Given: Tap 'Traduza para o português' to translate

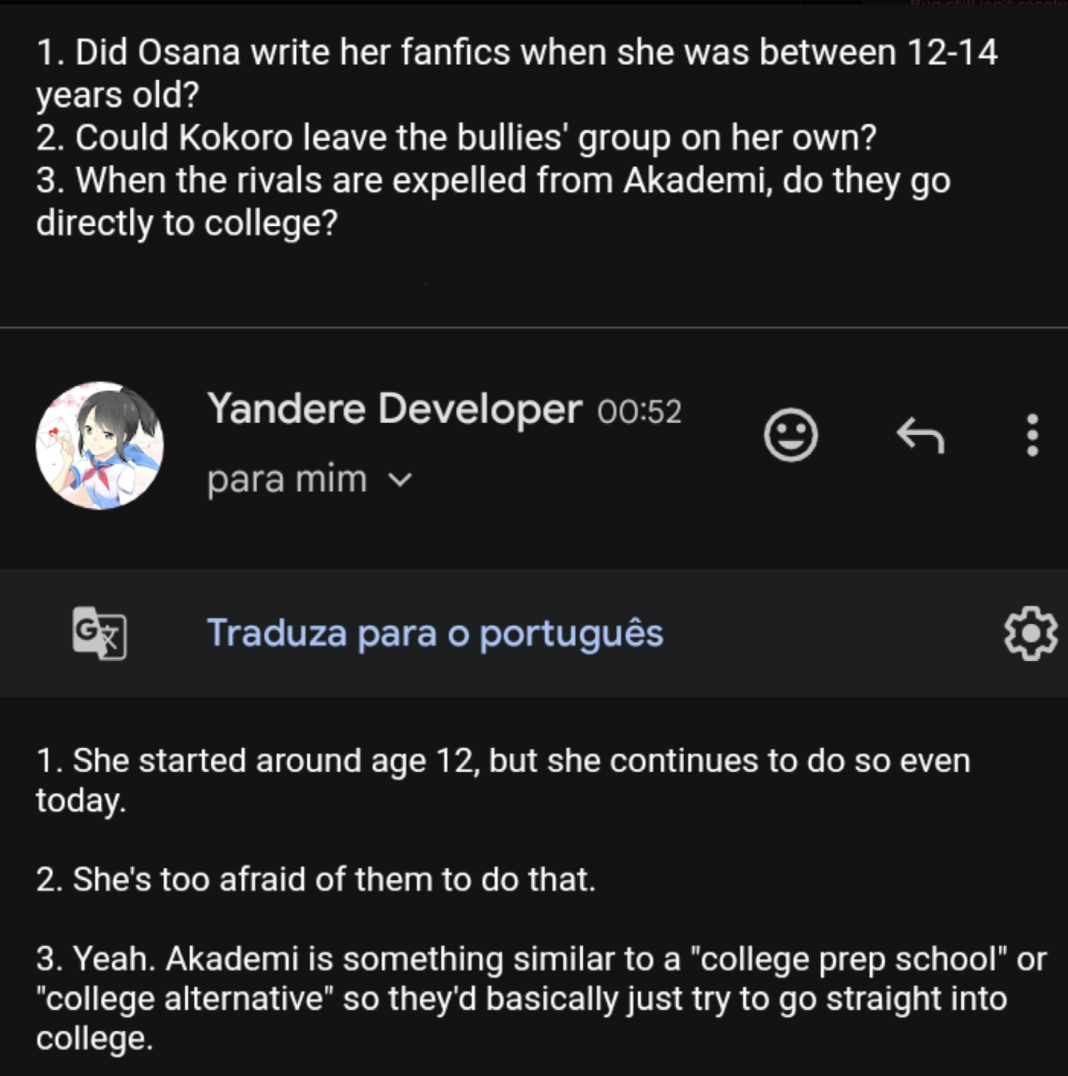Looking at the screenshot, I should click(x=434, y=633).
